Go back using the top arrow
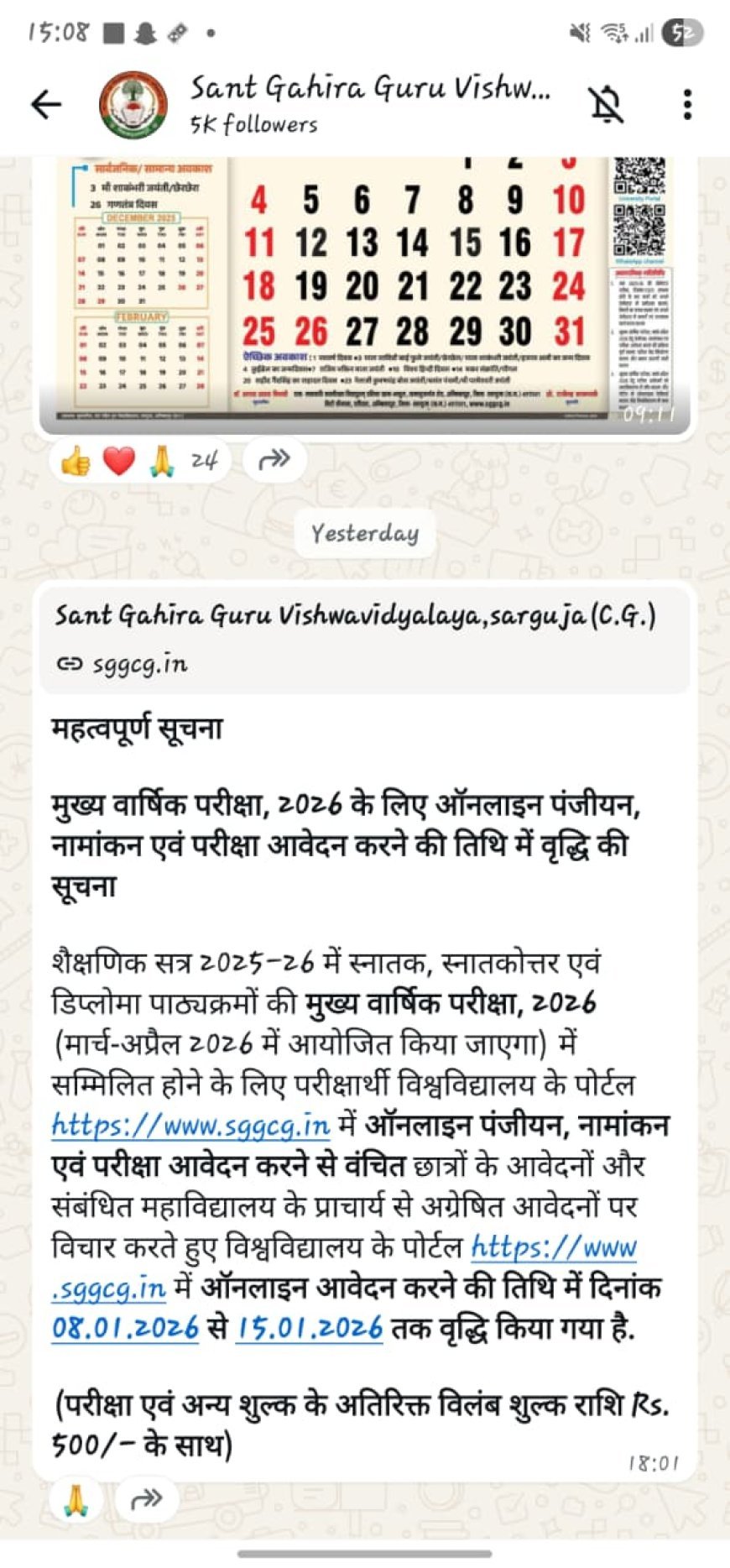The width and height of the screenshot is (730, 1568). coord(46,104)
